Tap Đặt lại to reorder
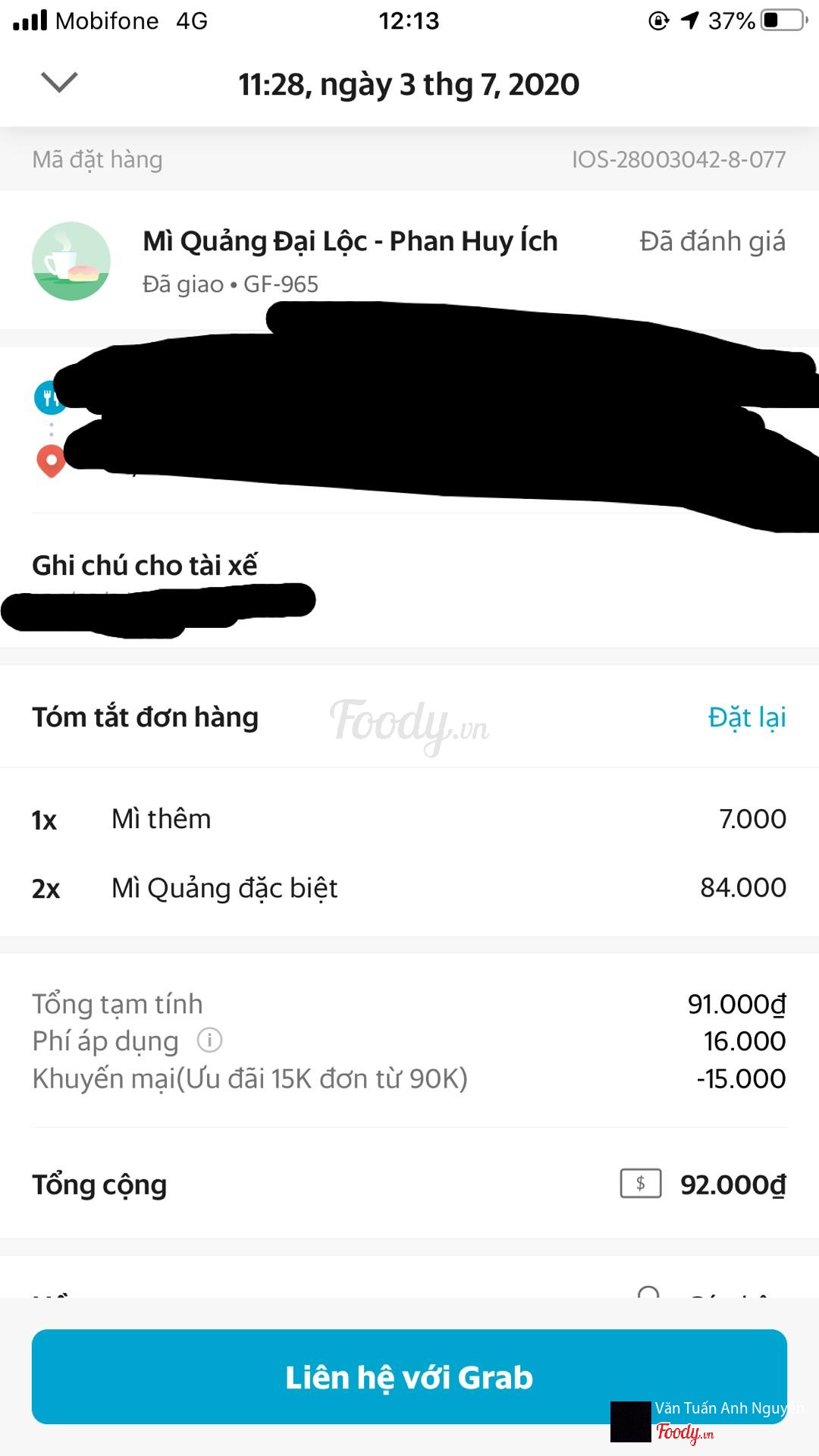Viewport: 819px width, 1456px height. [x=746, y=717]
